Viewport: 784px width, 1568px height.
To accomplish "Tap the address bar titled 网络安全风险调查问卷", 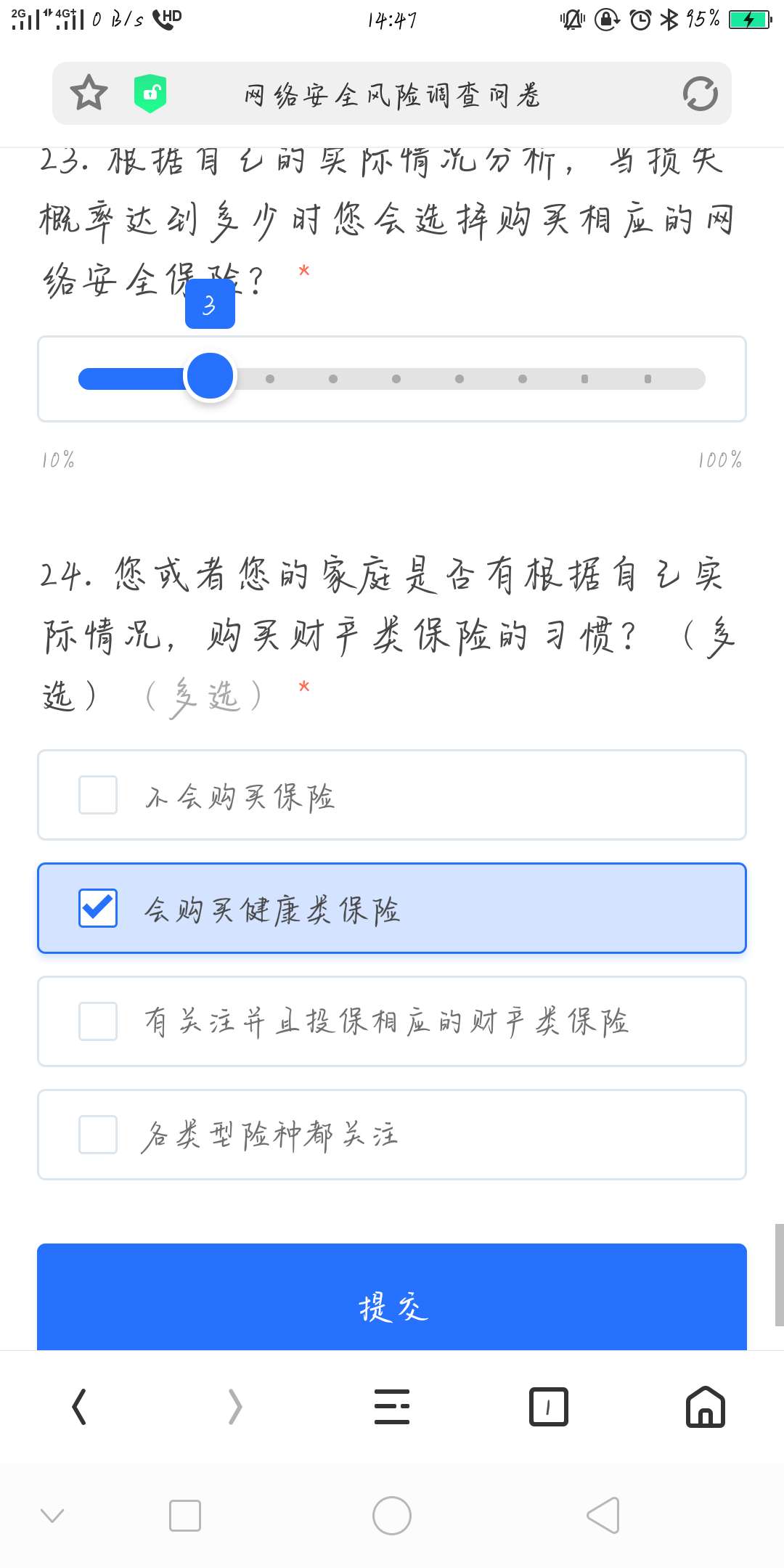I will (x=392, y=94).
